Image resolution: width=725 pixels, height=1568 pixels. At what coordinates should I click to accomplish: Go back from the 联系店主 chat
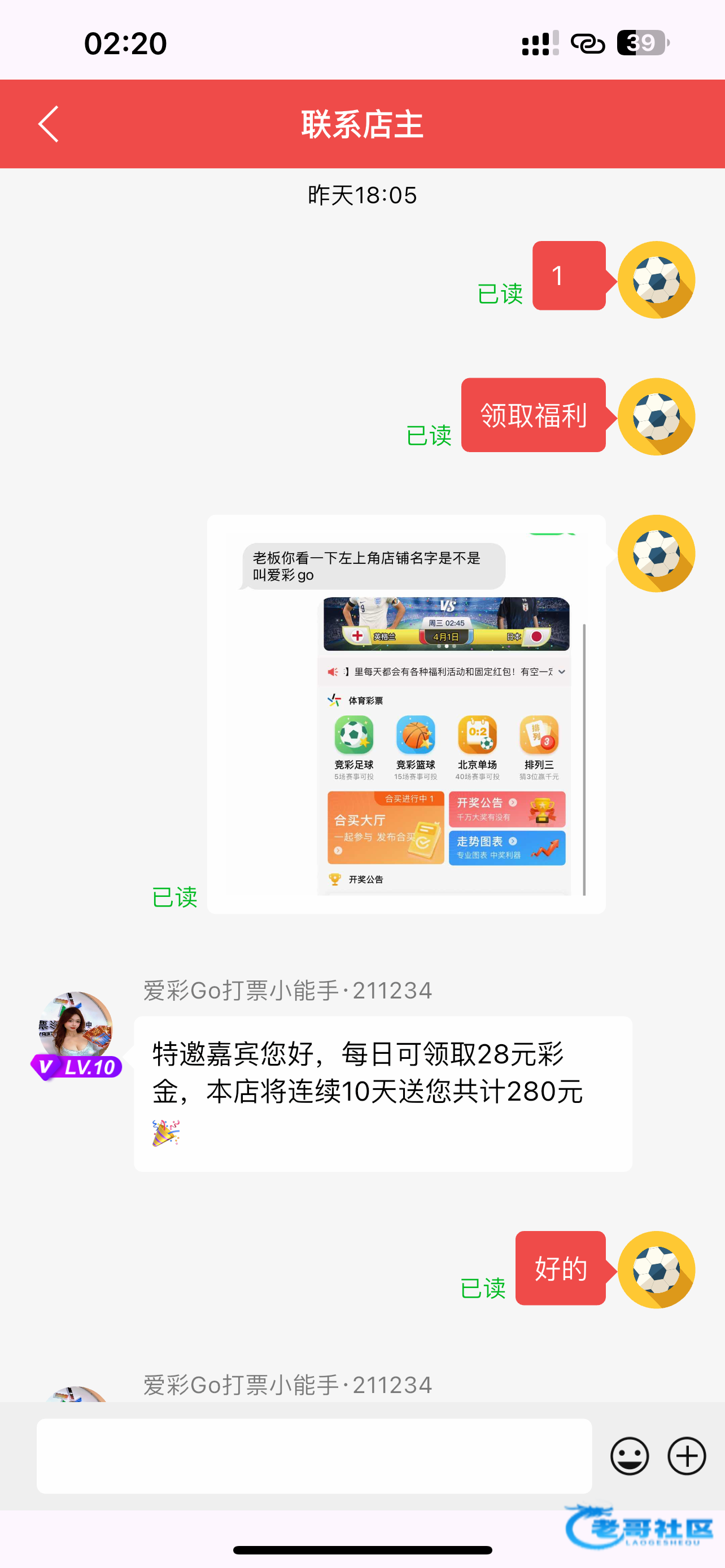(49, 124)
